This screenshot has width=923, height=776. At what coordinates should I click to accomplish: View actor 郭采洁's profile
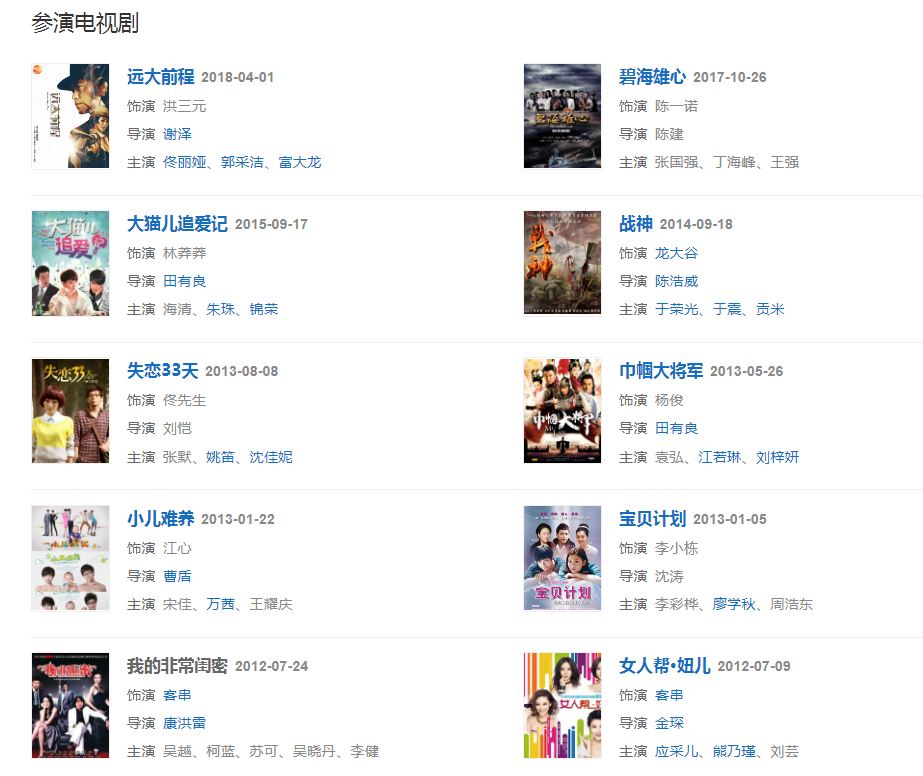click(x=241, y=162)
